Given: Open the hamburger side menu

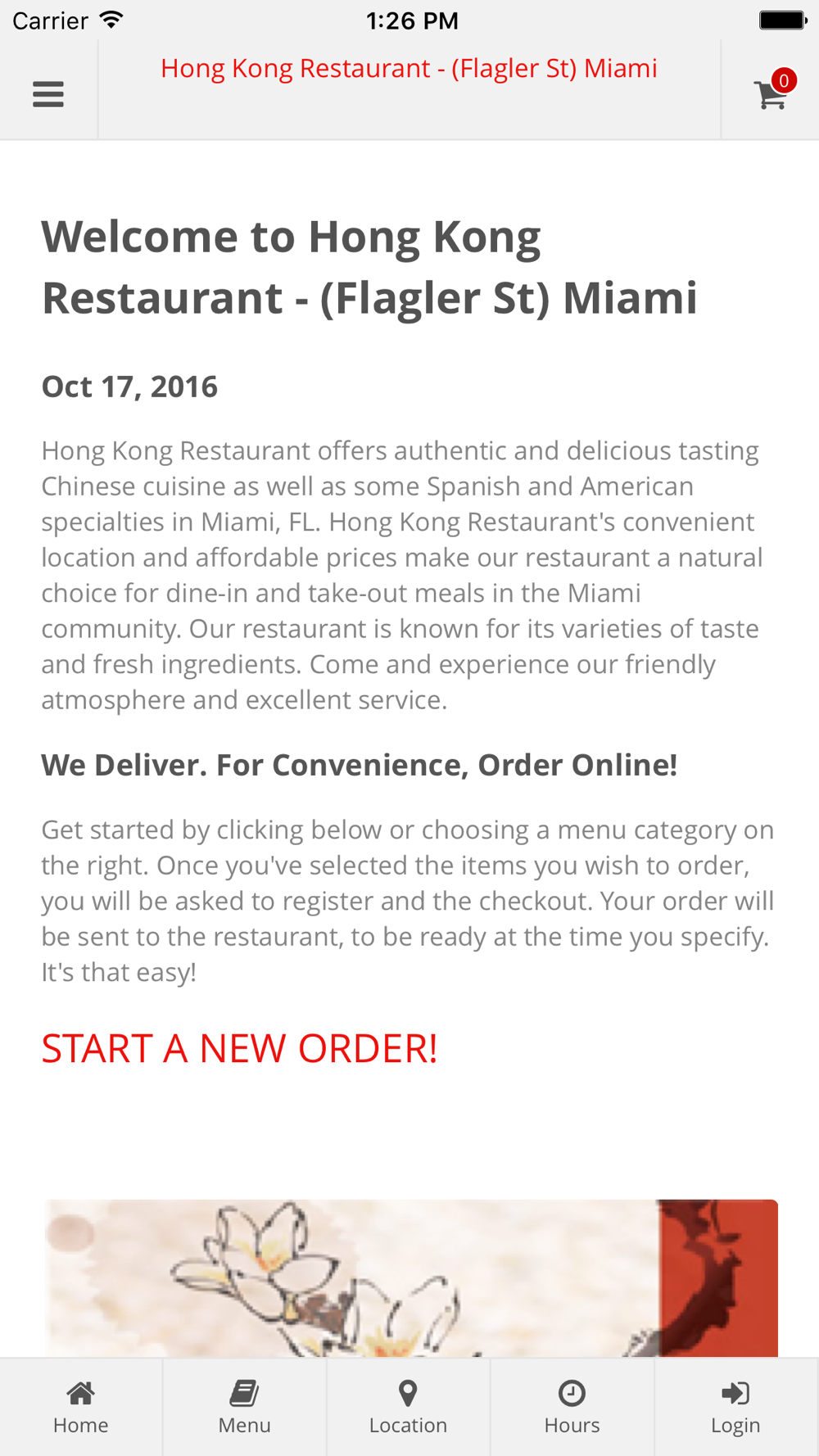Looking at the screenshot, I should pos(48,94).
